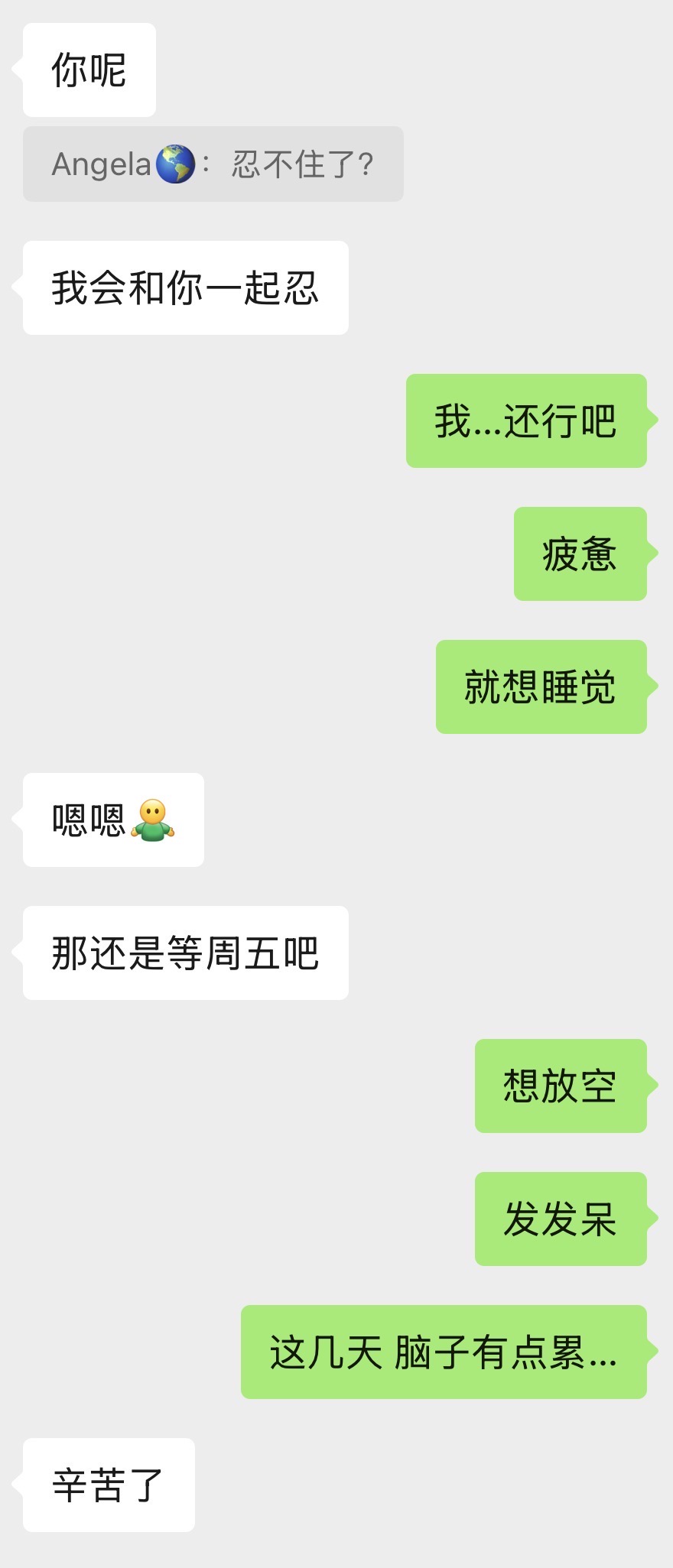Open the quoted Angela message 忍不住了?
Image resolution: width=673 pixels, height=1568 pixels.
point(213,164)
